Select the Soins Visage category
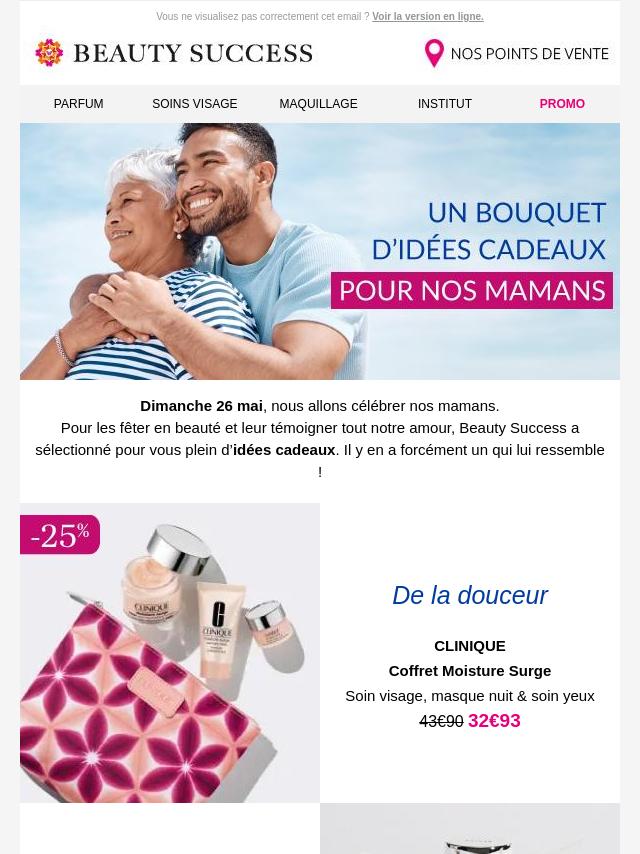 [194, 104]
